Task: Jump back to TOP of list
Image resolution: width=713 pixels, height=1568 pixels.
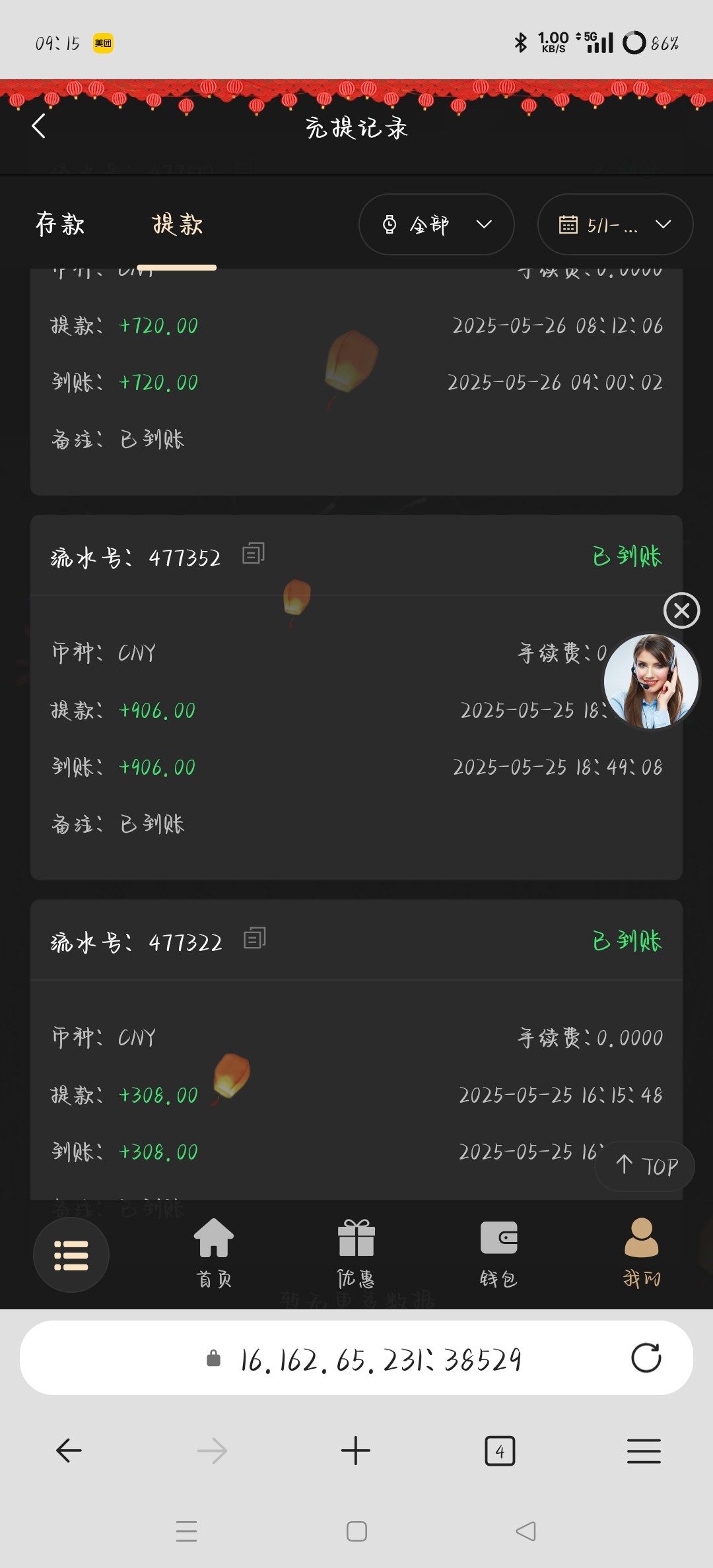Action: 645,1166
